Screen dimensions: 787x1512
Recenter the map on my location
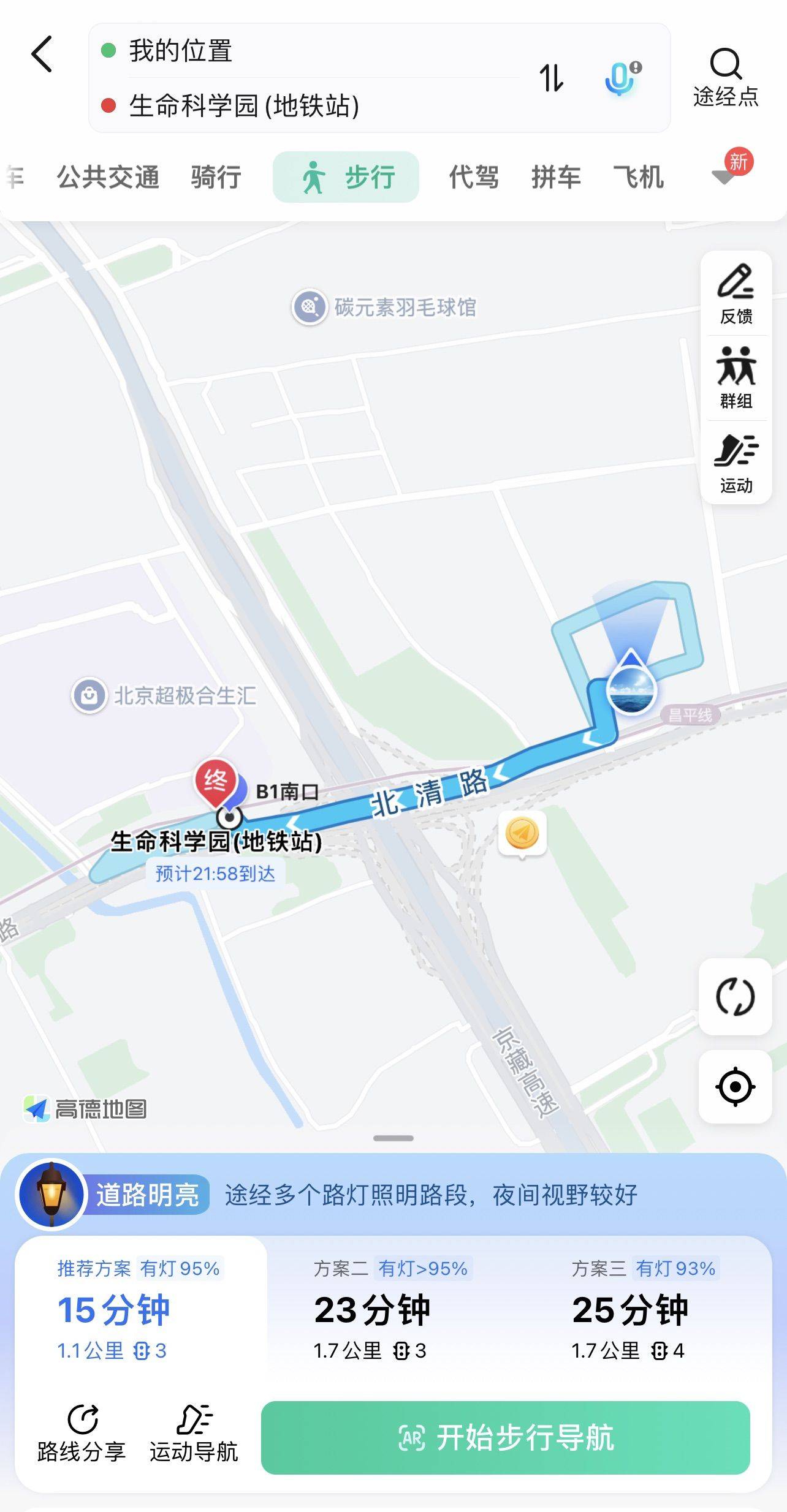click(x=735, y=1086)
